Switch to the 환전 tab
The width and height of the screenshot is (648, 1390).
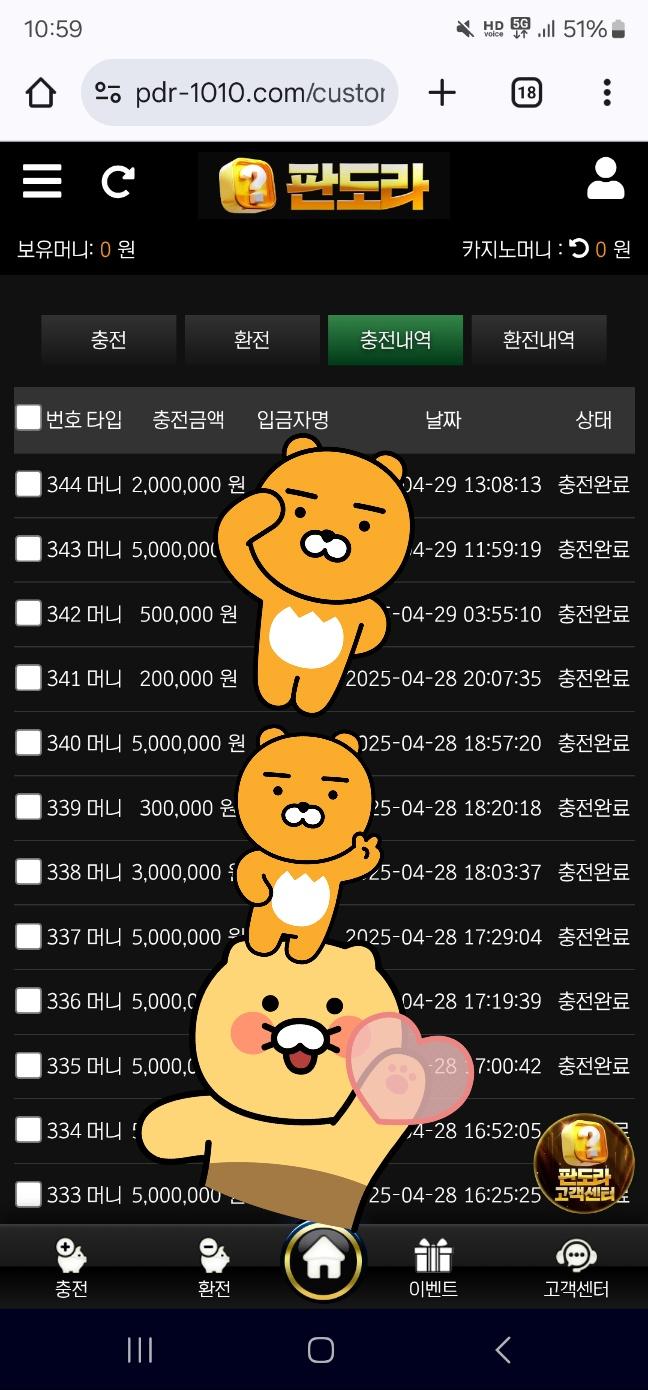pyautogui.click(x=252, y=340)
